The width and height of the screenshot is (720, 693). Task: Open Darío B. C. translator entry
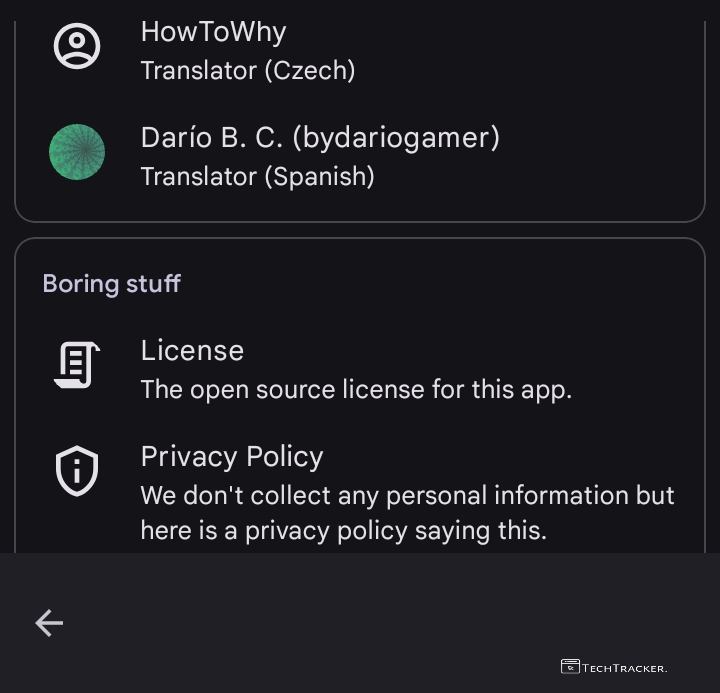click(320, 156)
